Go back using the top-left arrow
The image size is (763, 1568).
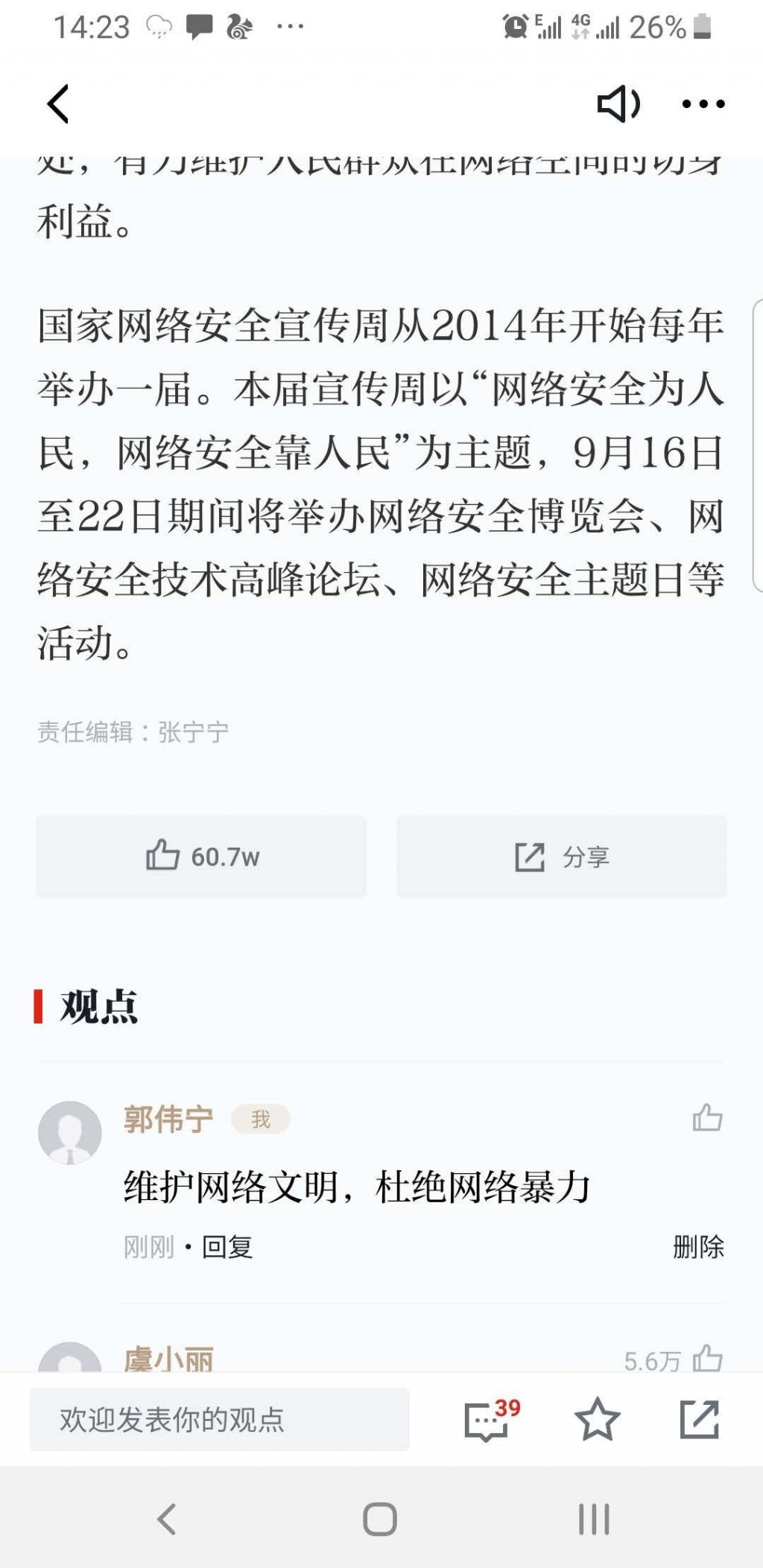point(58,104)
